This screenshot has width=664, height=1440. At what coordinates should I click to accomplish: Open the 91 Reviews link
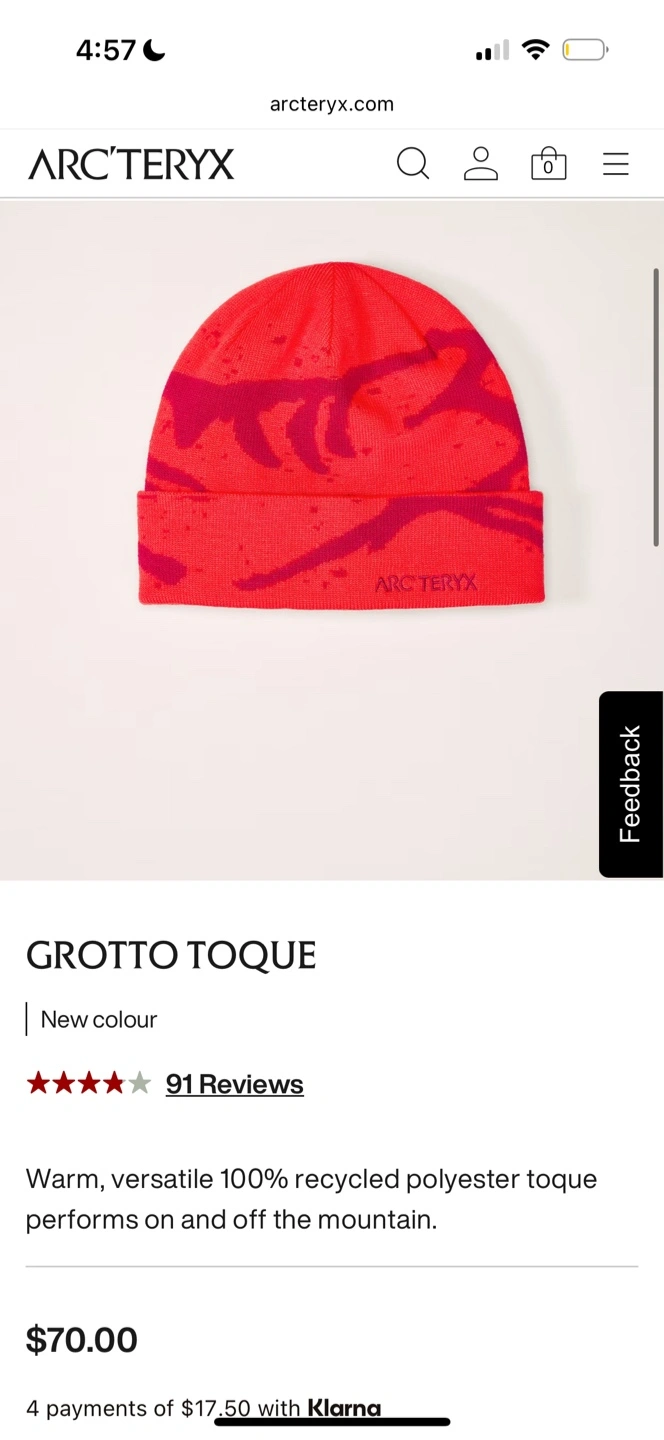coord(234,1084)
